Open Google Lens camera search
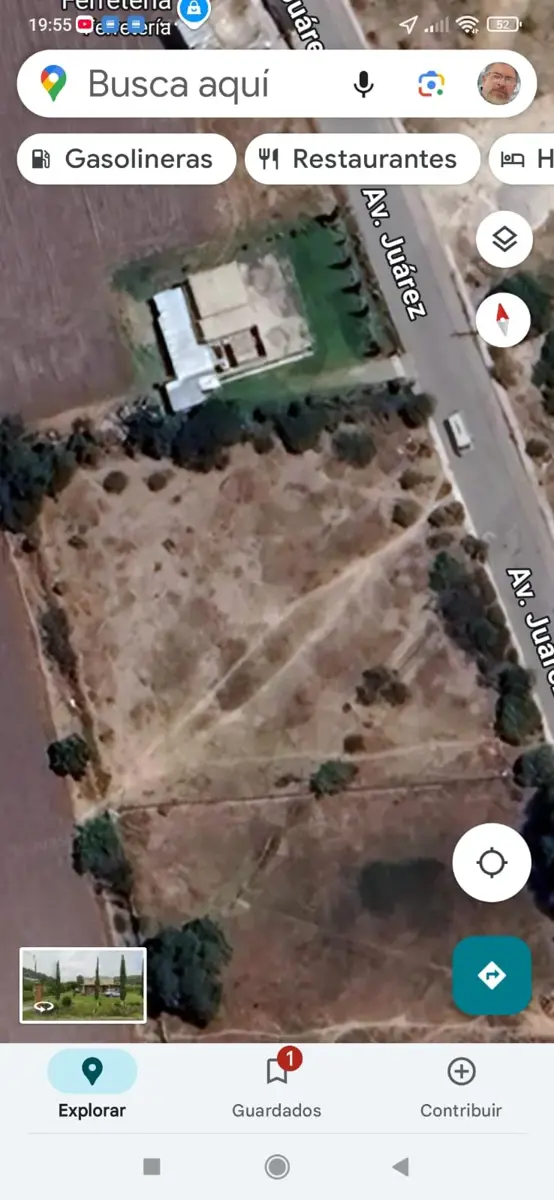Image resolution: width=554 pixels, height=1200 pixels. pyautogui.click(x=431, y=84)
